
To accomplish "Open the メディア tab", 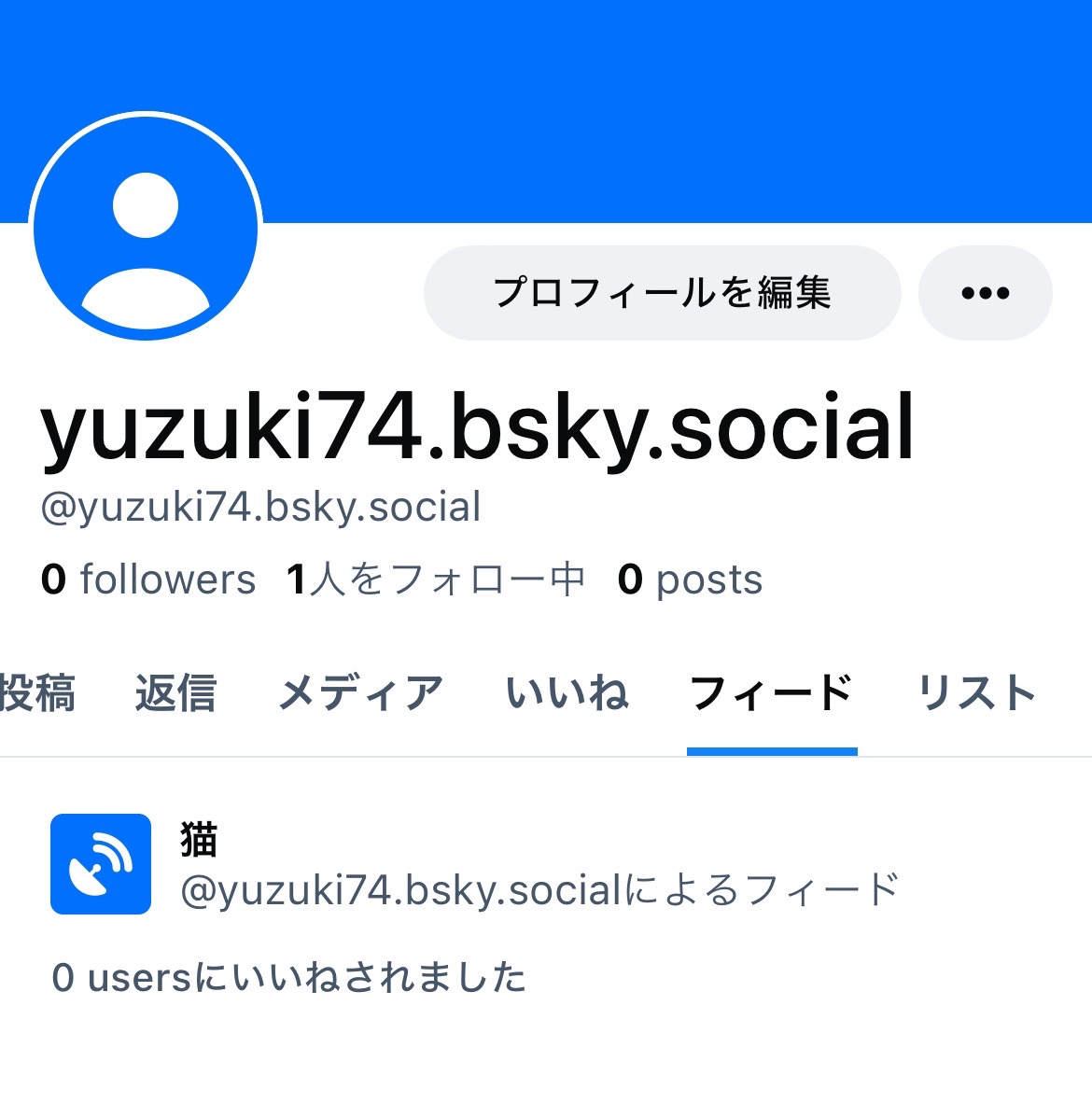I will [x=360, y=691].
